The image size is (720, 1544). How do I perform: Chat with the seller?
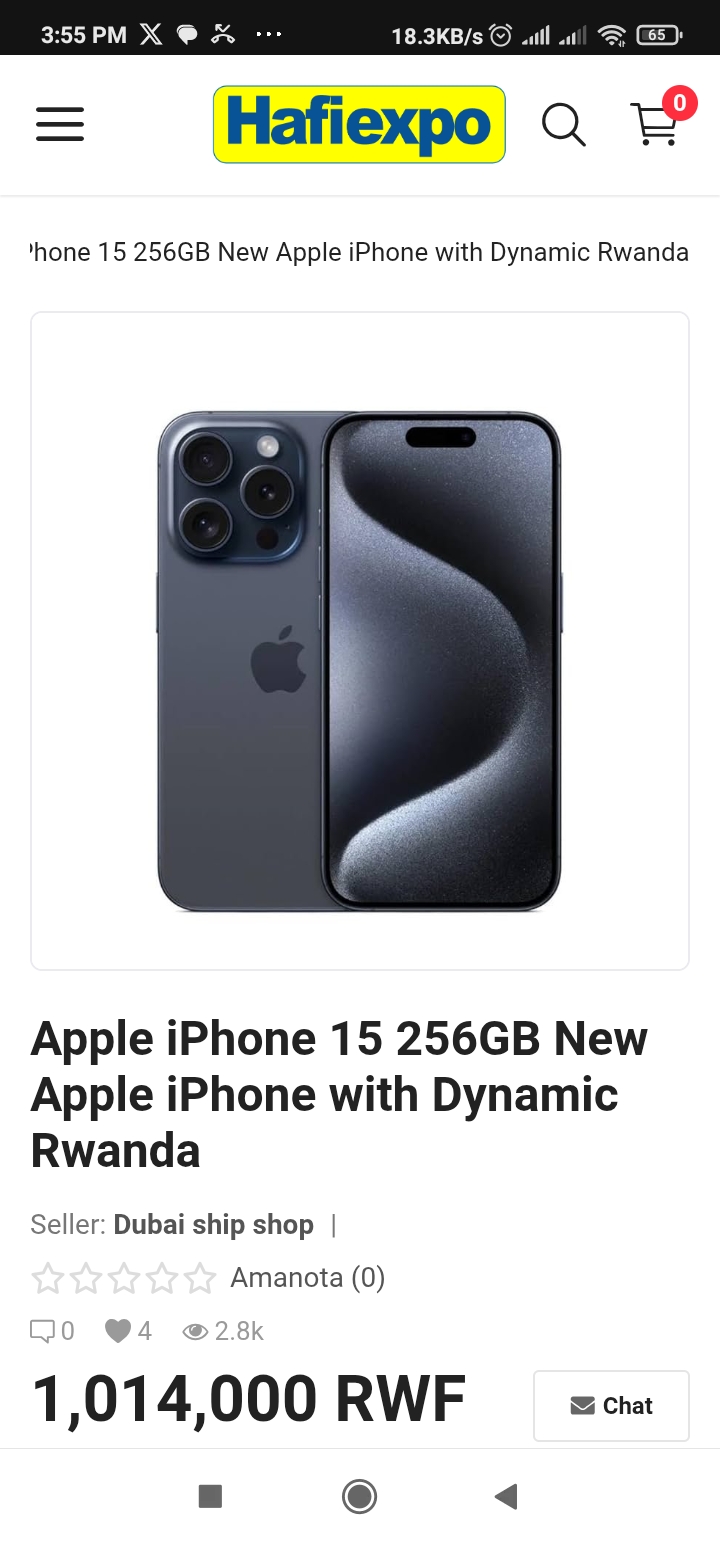[611, 1405]
